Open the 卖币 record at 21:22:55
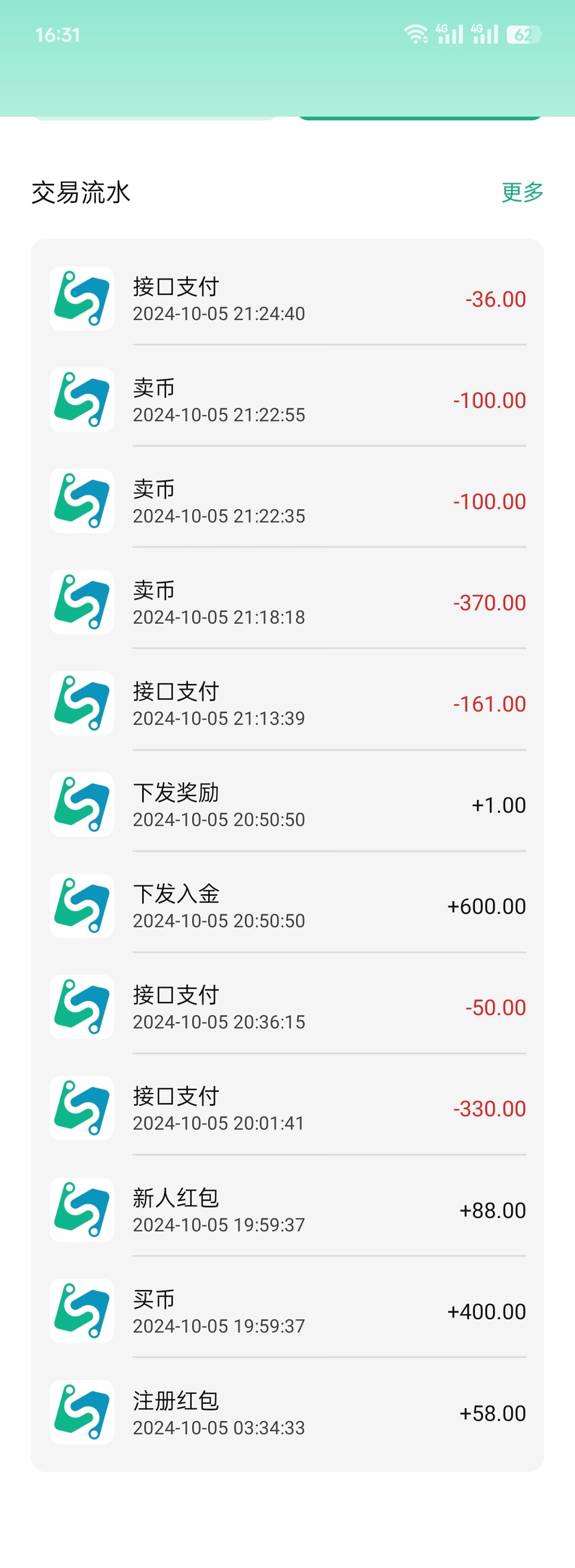Screen dimensions: 575x1568 coord(287,400)
